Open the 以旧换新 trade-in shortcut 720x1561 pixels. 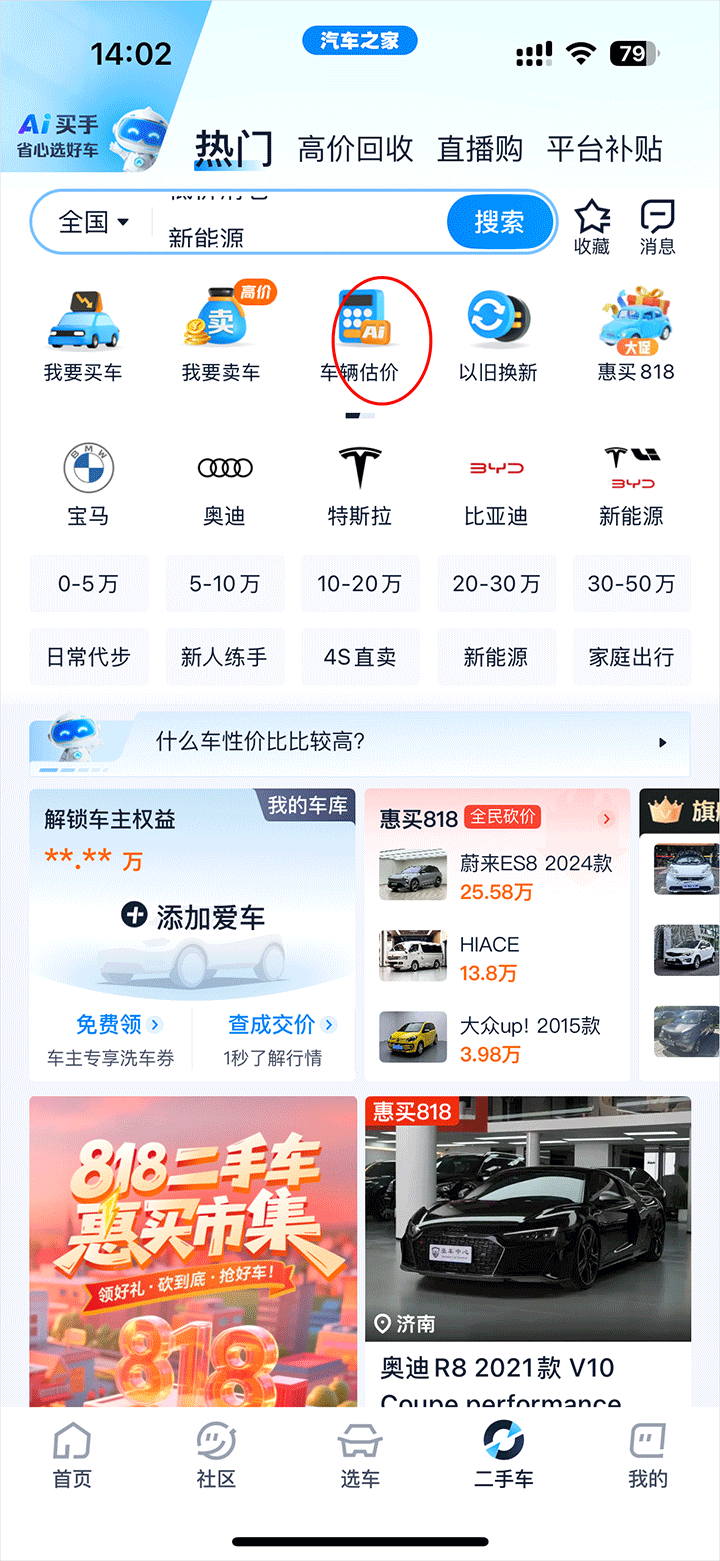tap(498, 337)
